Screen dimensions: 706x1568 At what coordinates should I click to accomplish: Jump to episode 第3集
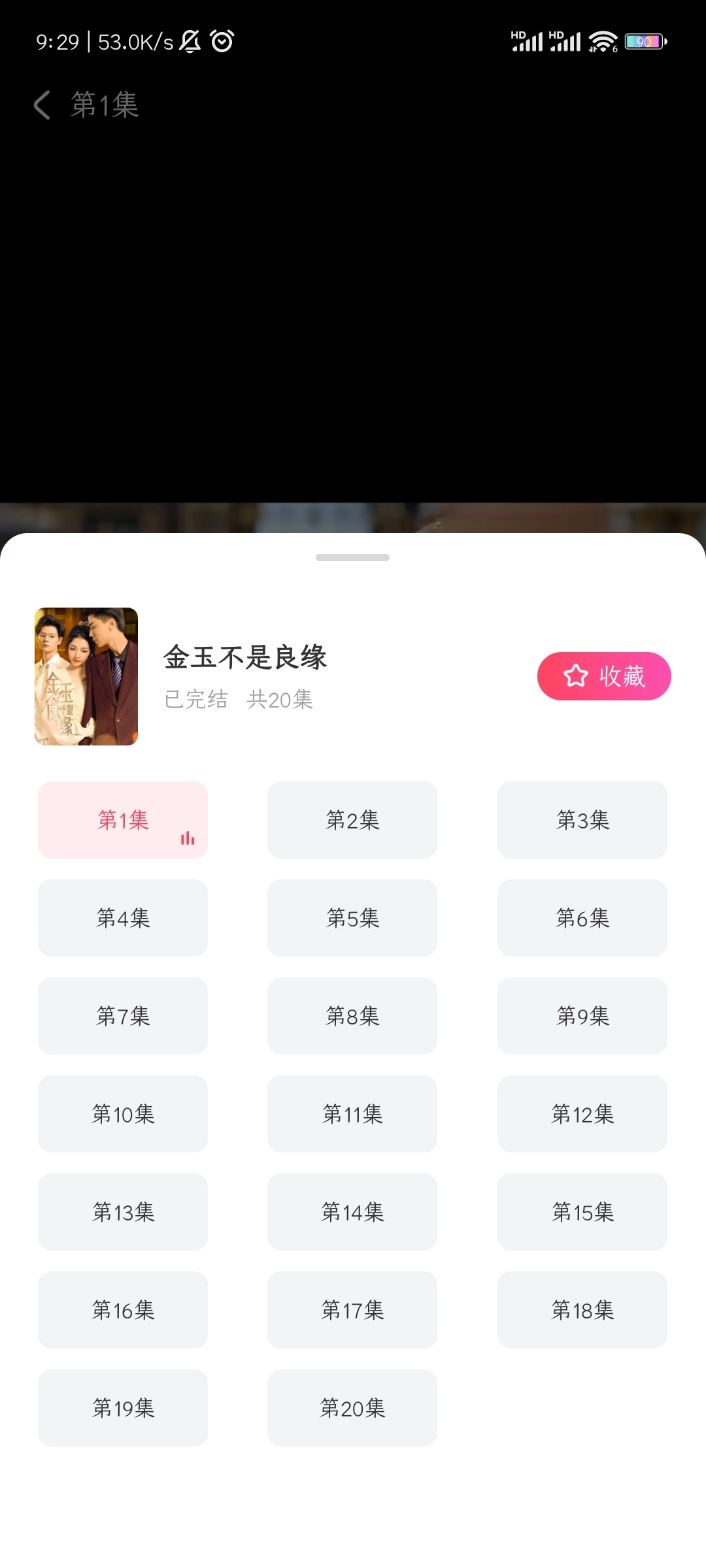click(x=582, y=820)
